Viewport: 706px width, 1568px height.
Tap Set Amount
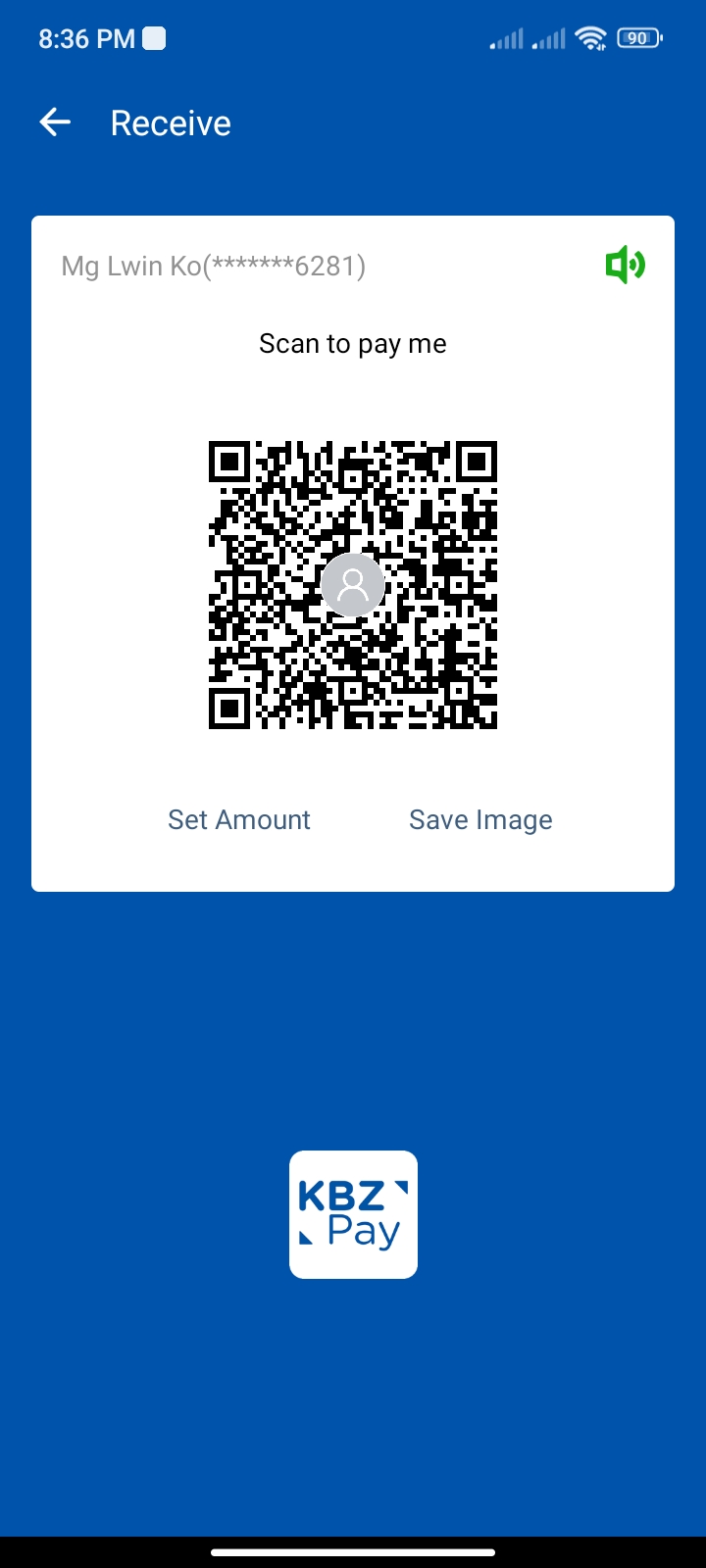pyautogui.click(x=239, y=819)
